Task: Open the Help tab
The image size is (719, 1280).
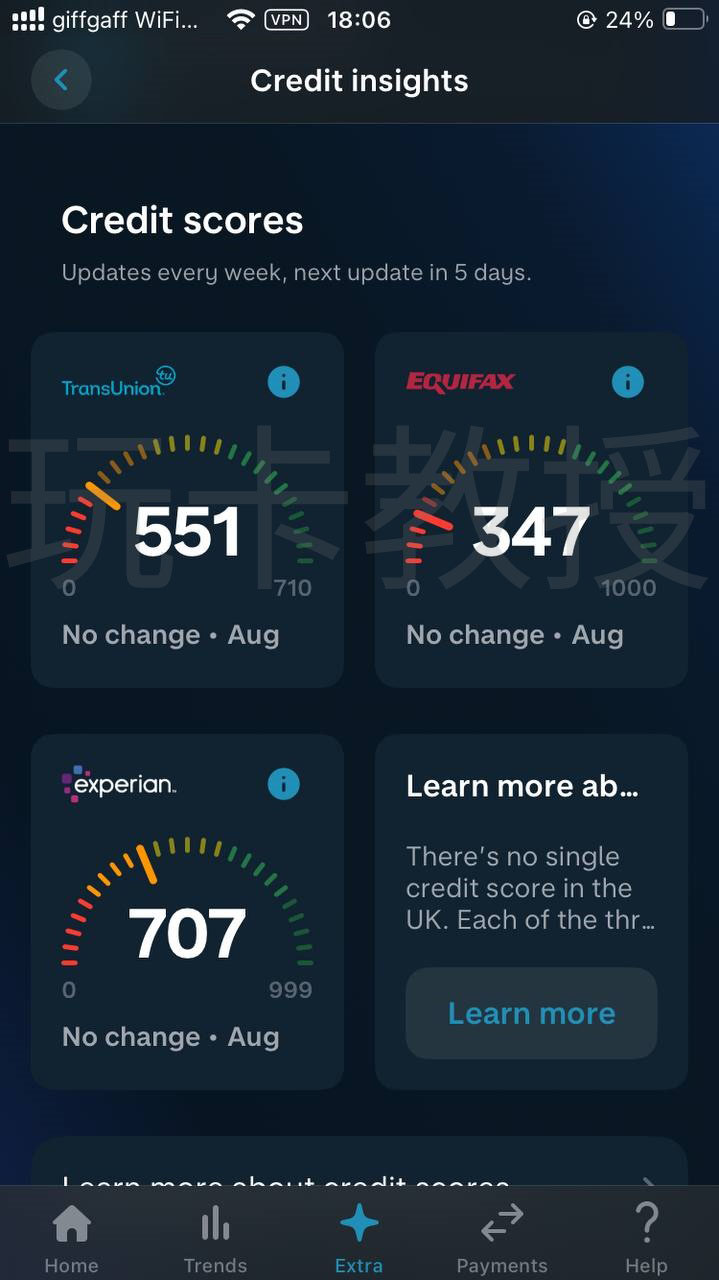Action: tap(646, 1239)
